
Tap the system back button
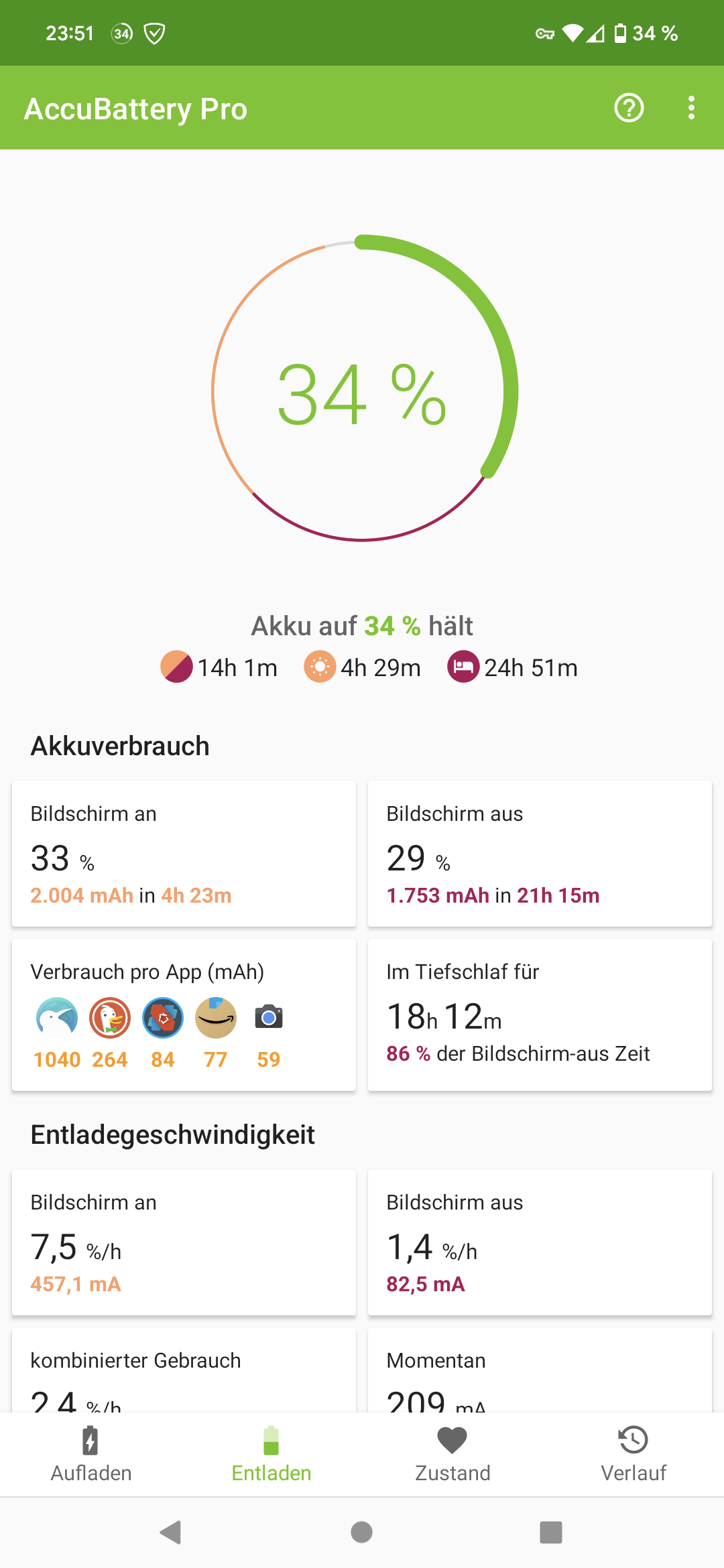(171, 1532)
